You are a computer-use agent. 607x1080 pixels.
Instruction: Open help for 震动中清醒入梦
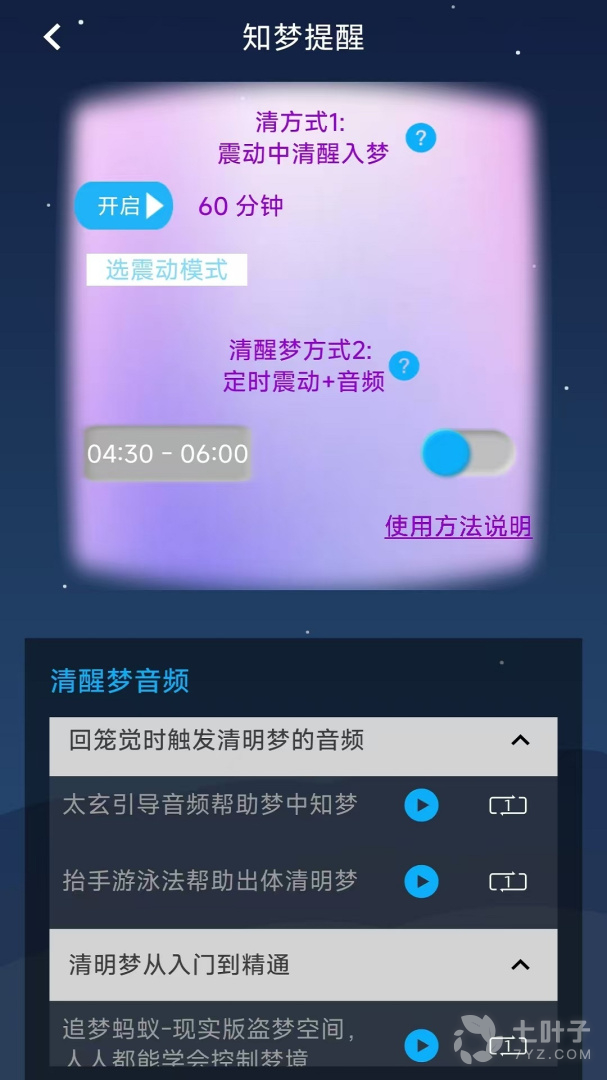(421, 138)
